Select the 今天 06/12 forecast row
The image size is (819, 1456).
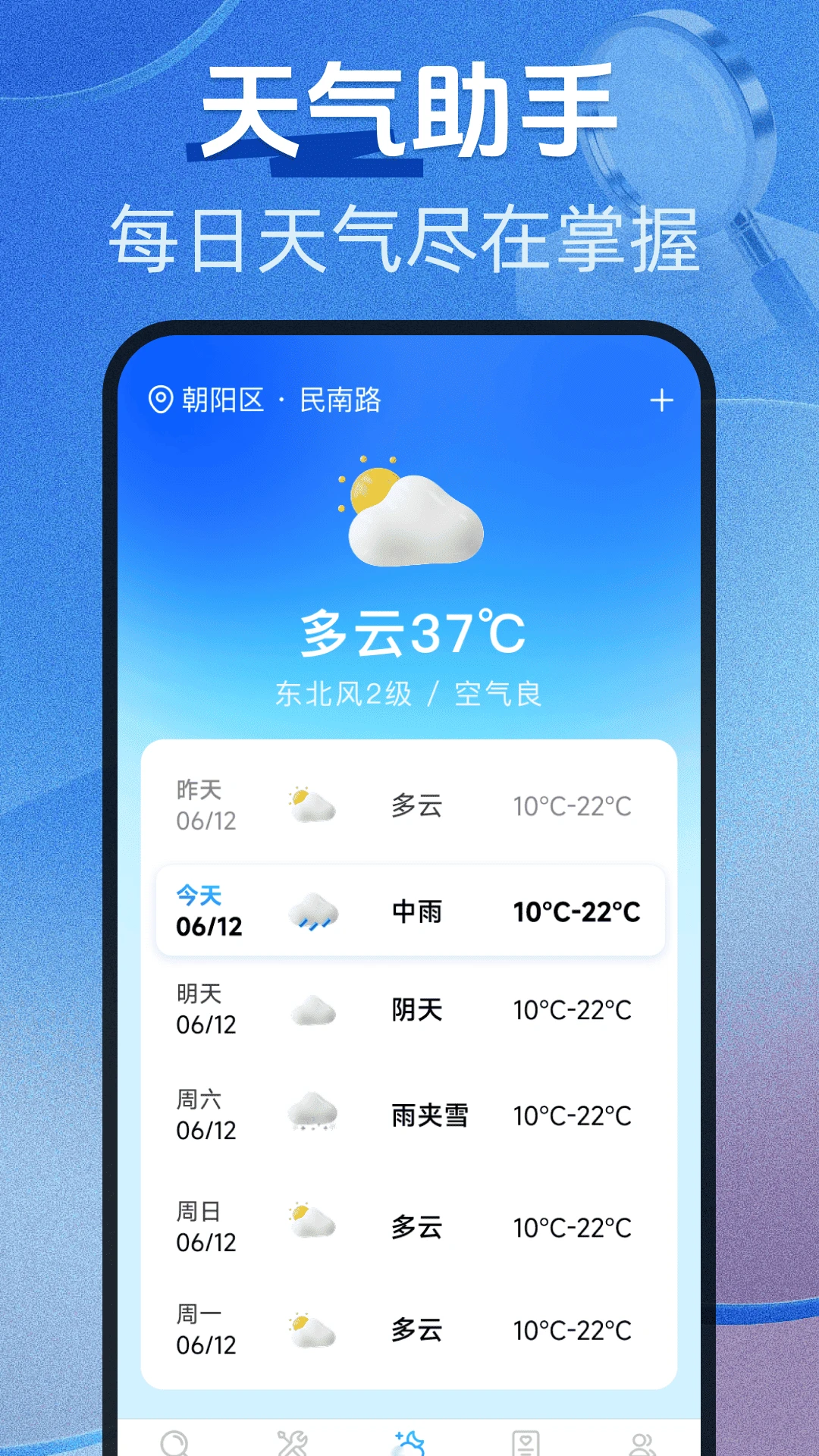click(x=409, y=912)
